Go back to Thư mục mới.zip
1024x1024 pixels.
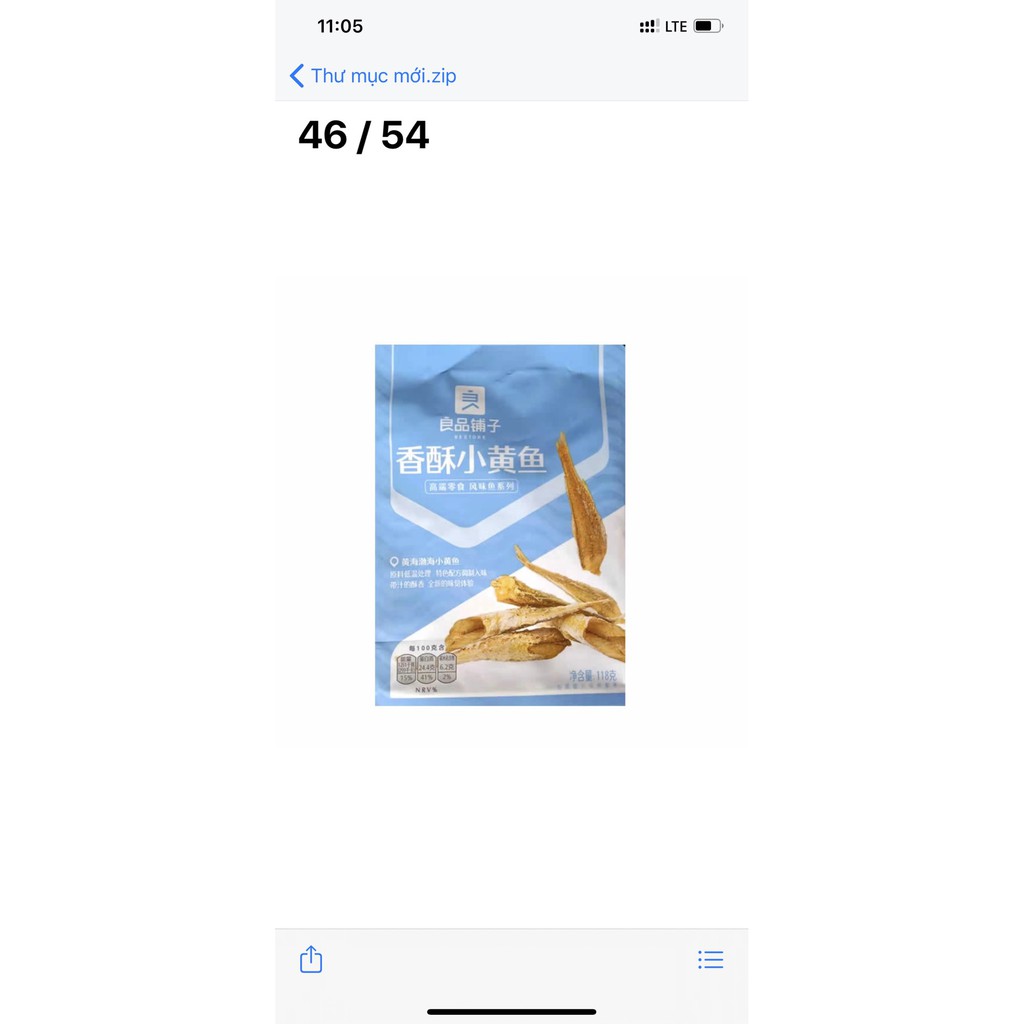pos(372,76)
